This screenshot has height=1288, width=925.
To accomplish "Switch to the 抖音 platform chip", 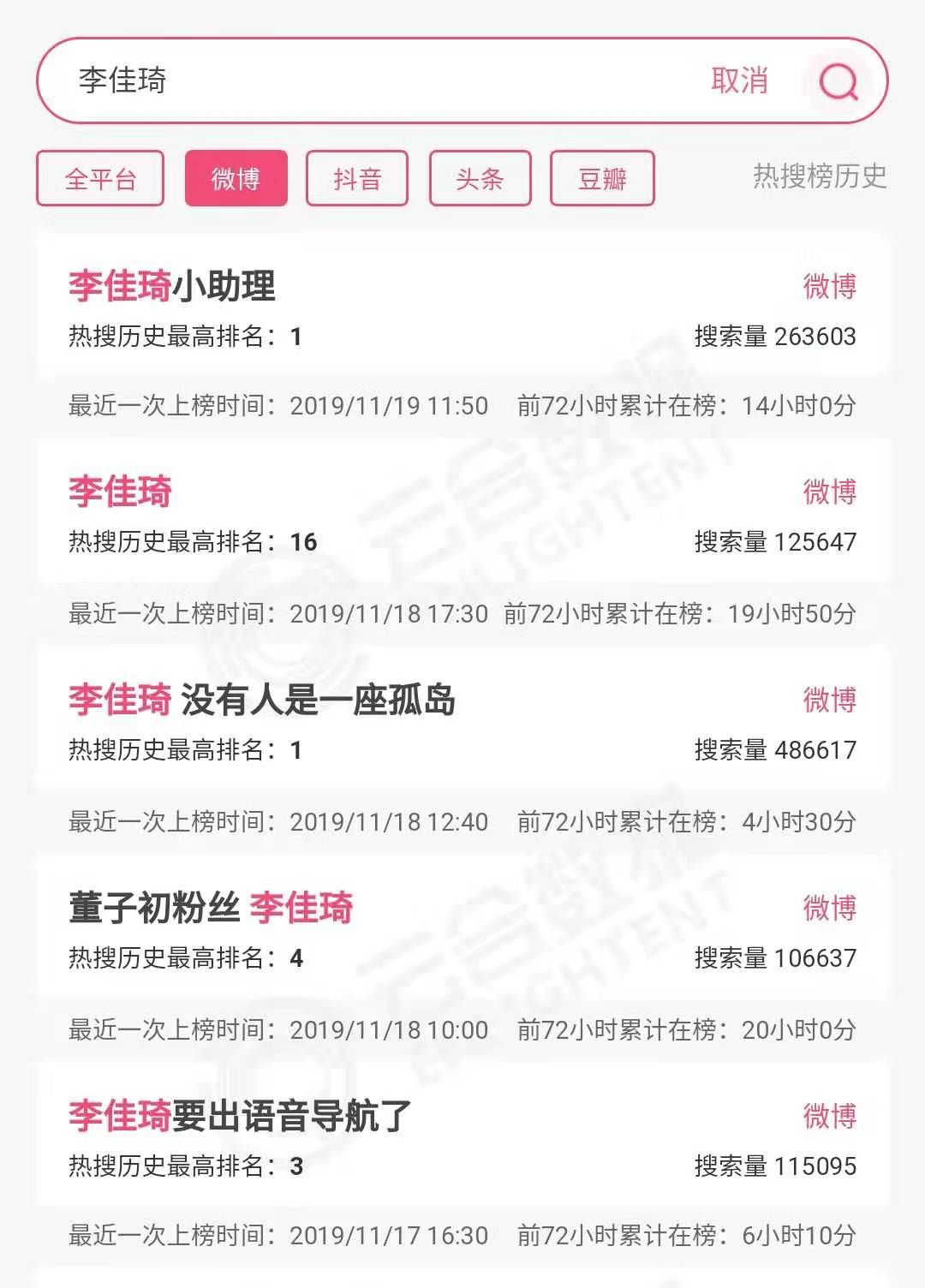I will pos(357,178).
